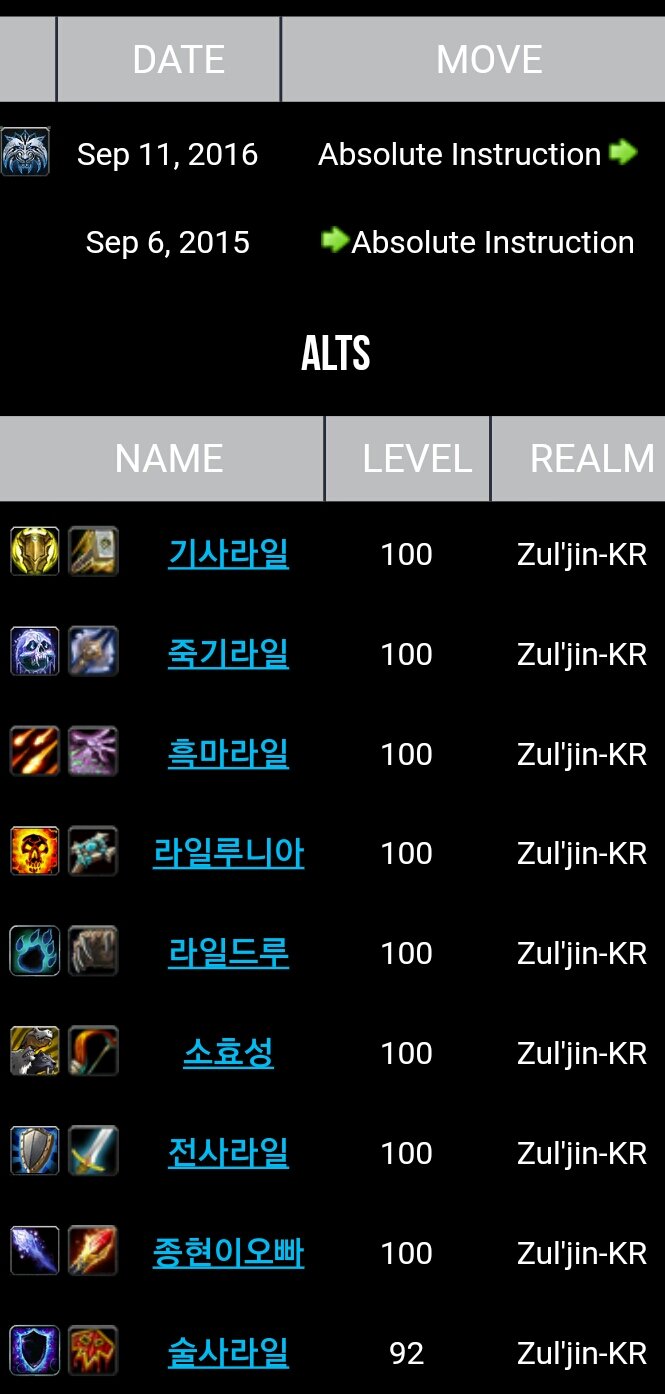Viewport: 665px width, 1394px height.
Task: Open character 죽기라일 profile link
Action: pyautogui.click(x=228, y=653)
